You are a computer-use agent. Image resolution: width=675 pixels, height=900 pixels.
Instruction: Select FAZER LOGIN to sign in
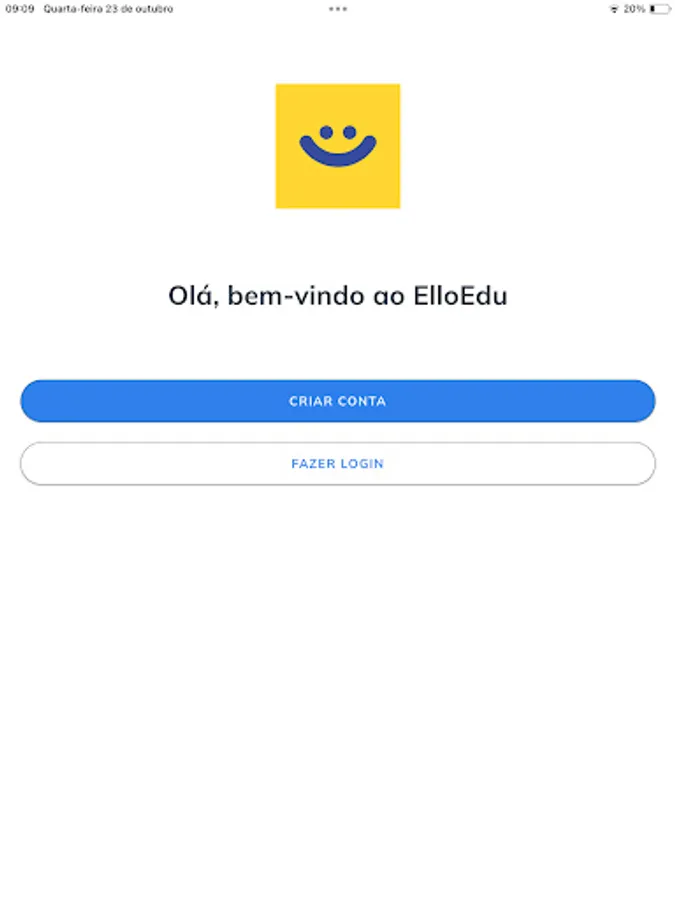[337, 464]
